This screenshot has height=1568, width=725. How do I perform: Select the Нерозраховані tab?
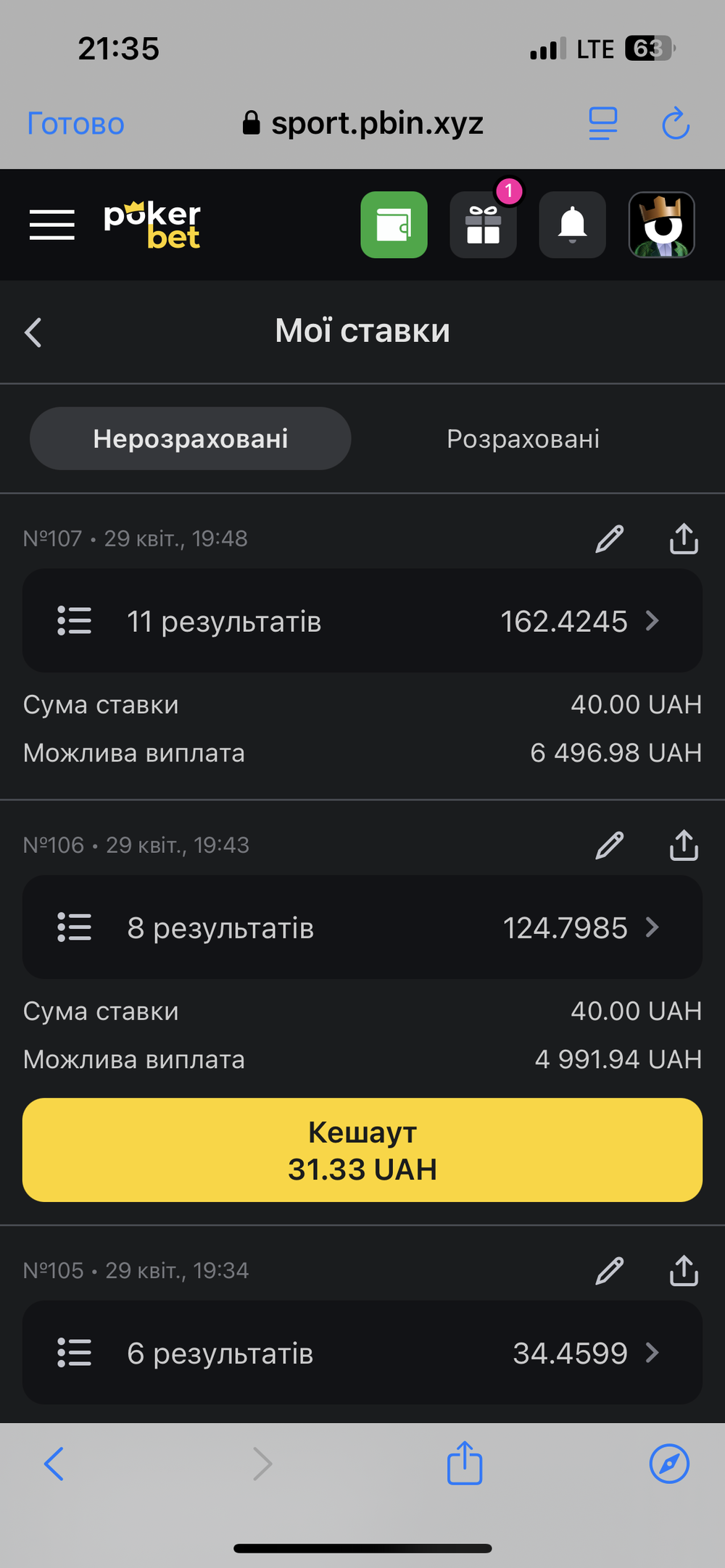pyautogui.click(x=191, y=438)
